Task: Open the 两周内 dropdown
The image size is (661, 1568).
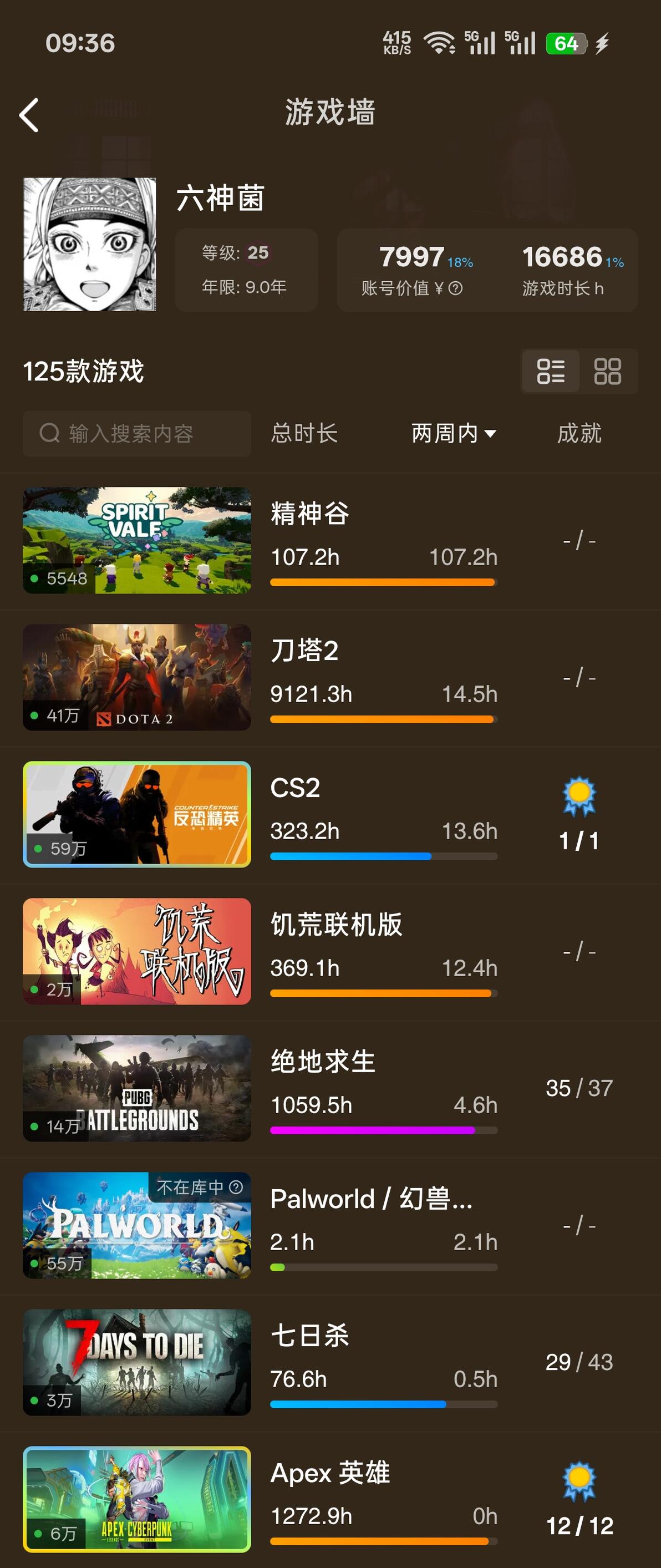Action: click(454, 433)
